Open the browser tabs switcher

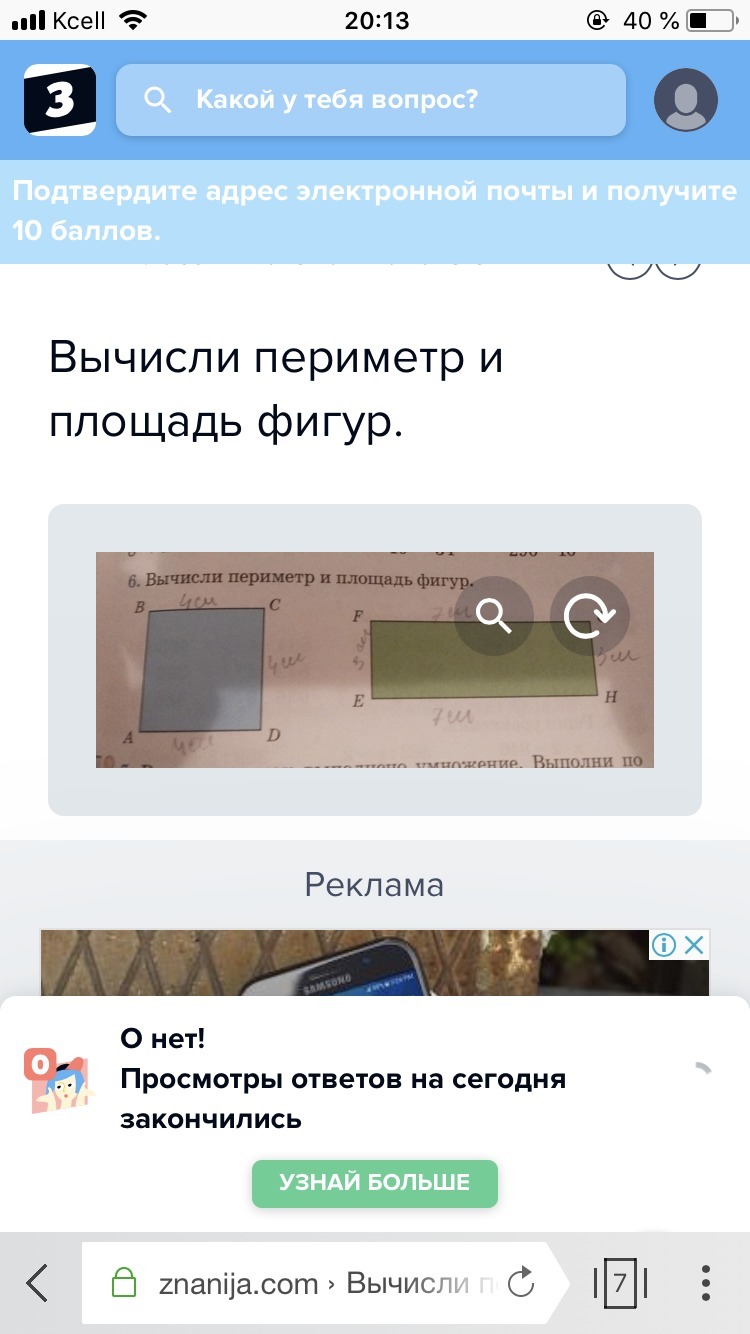coord(620,1282)
